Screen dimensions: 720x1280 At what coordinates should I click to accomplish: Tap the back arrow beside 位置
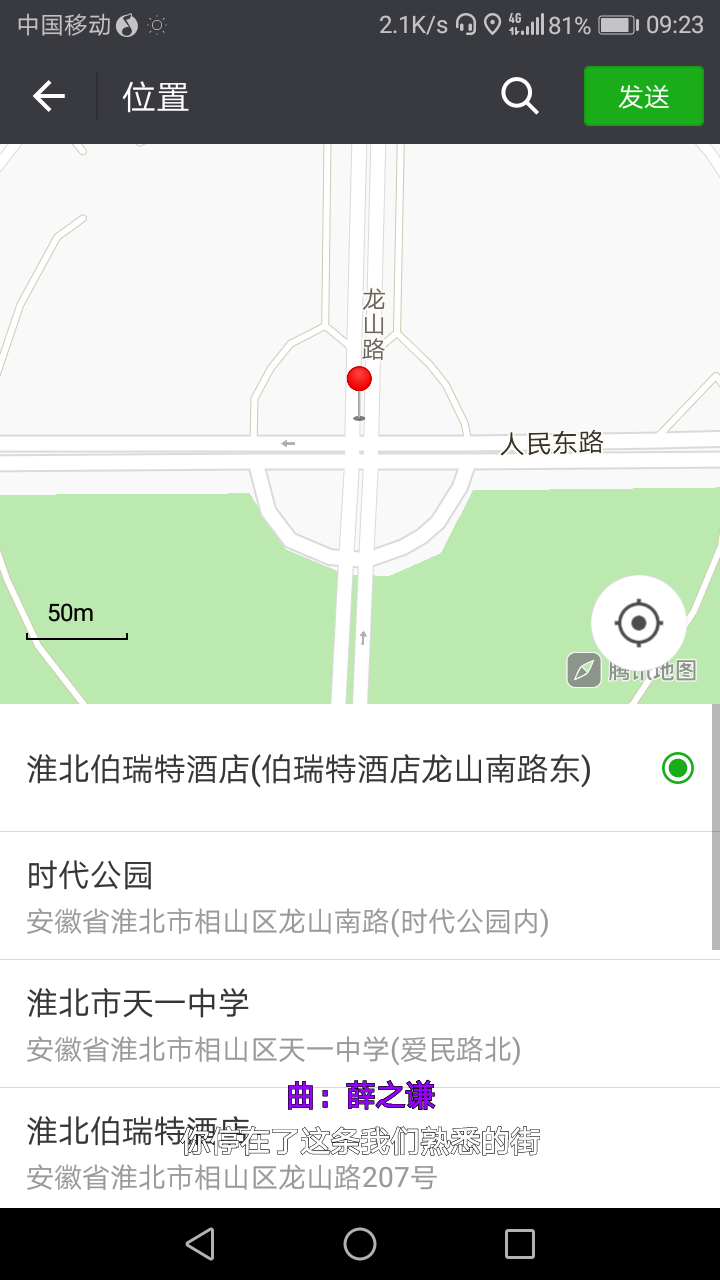(47, 96)
